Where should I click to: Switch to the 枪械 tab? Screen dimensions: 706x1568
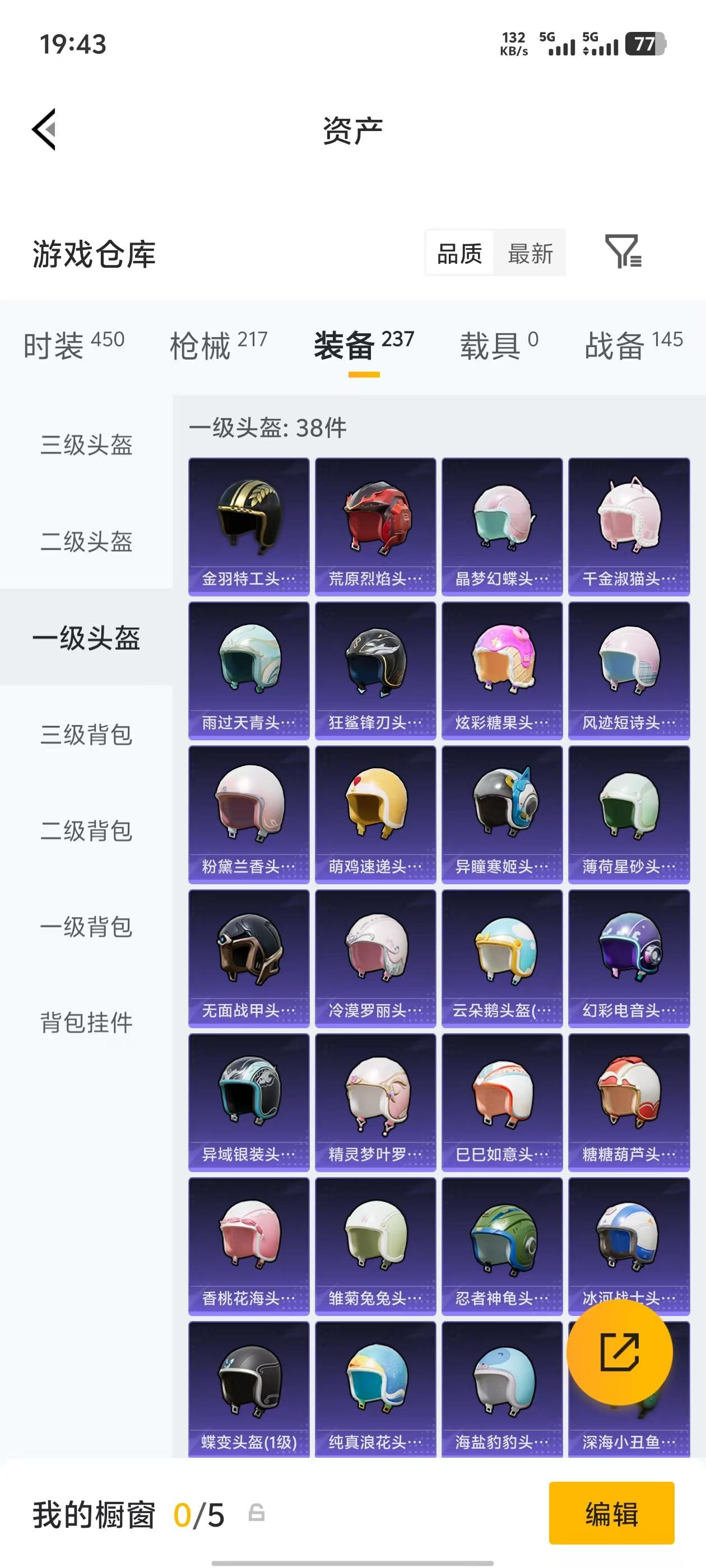[x=201, y=345]
